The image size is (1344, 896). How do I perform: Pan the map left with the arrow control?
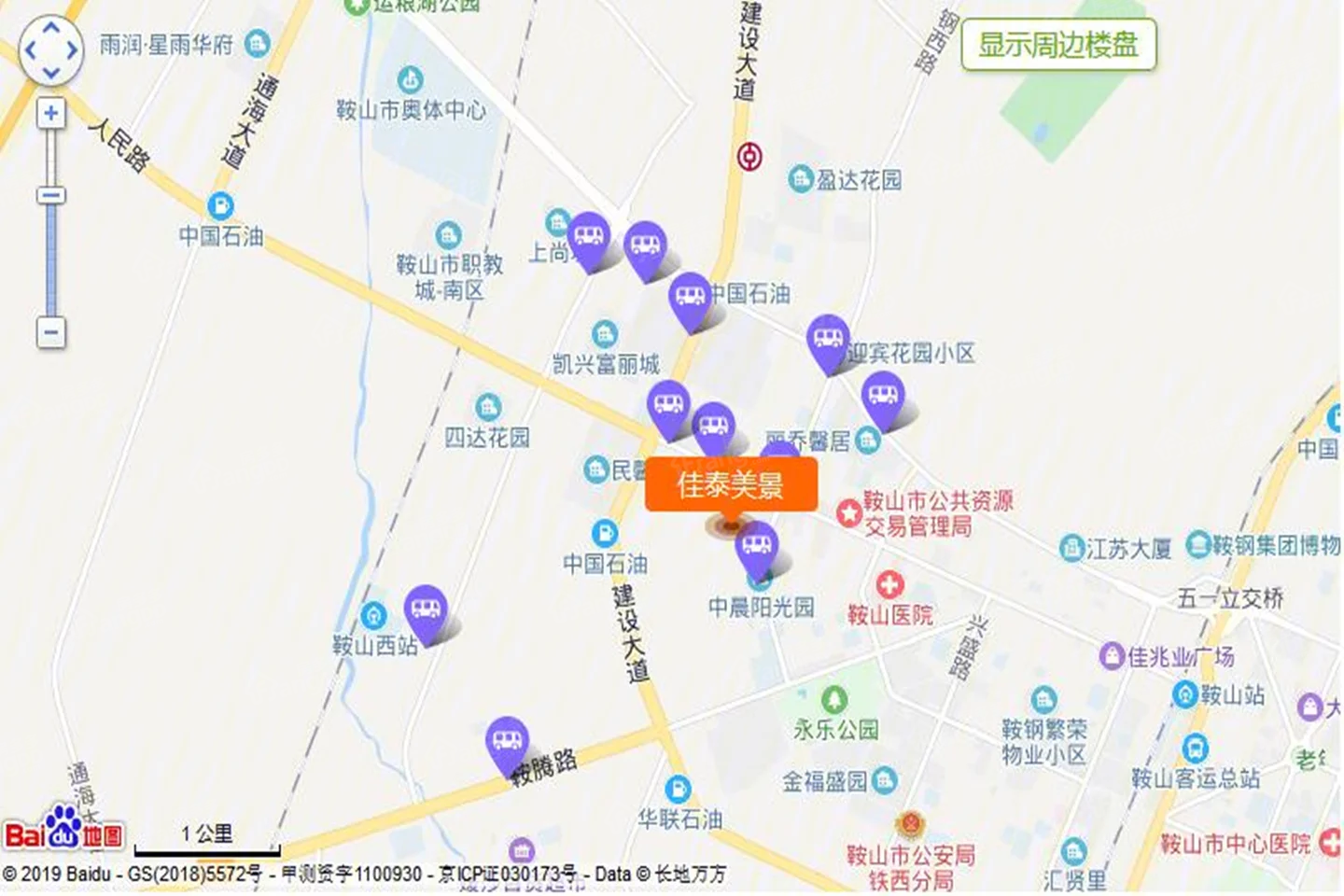[x=30, y=49]
